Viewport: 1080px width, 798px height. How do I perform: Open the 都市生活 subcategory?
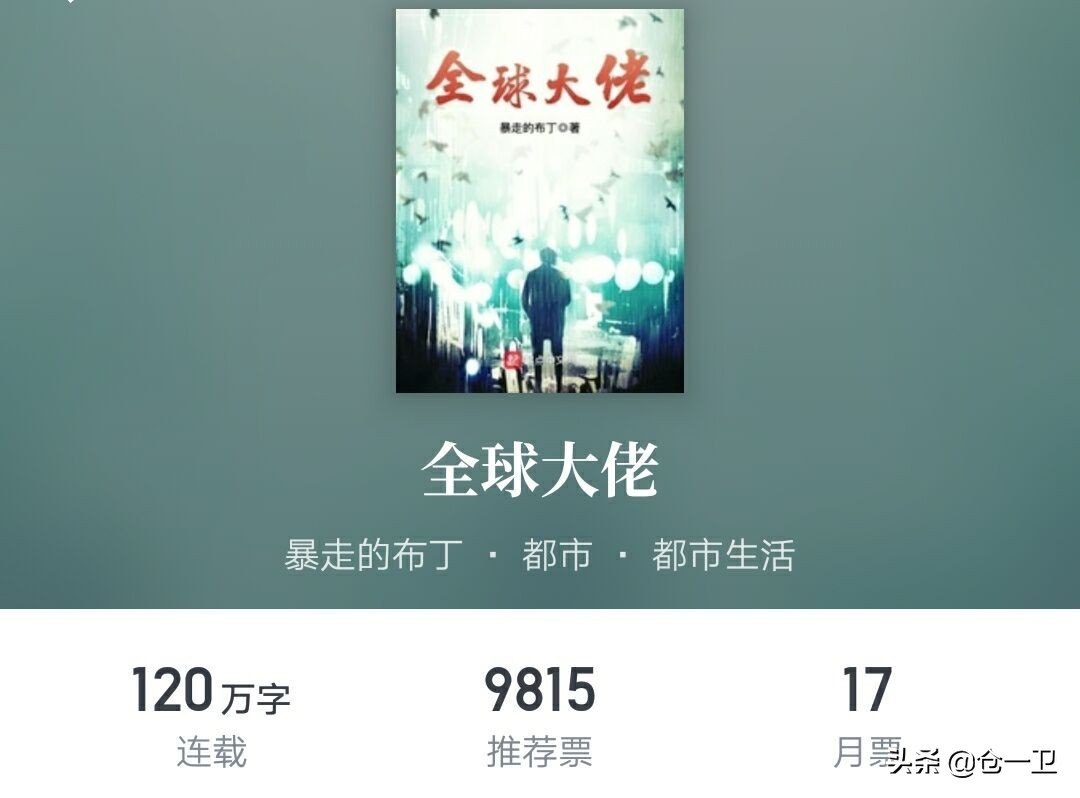click(x=723, y=555)
